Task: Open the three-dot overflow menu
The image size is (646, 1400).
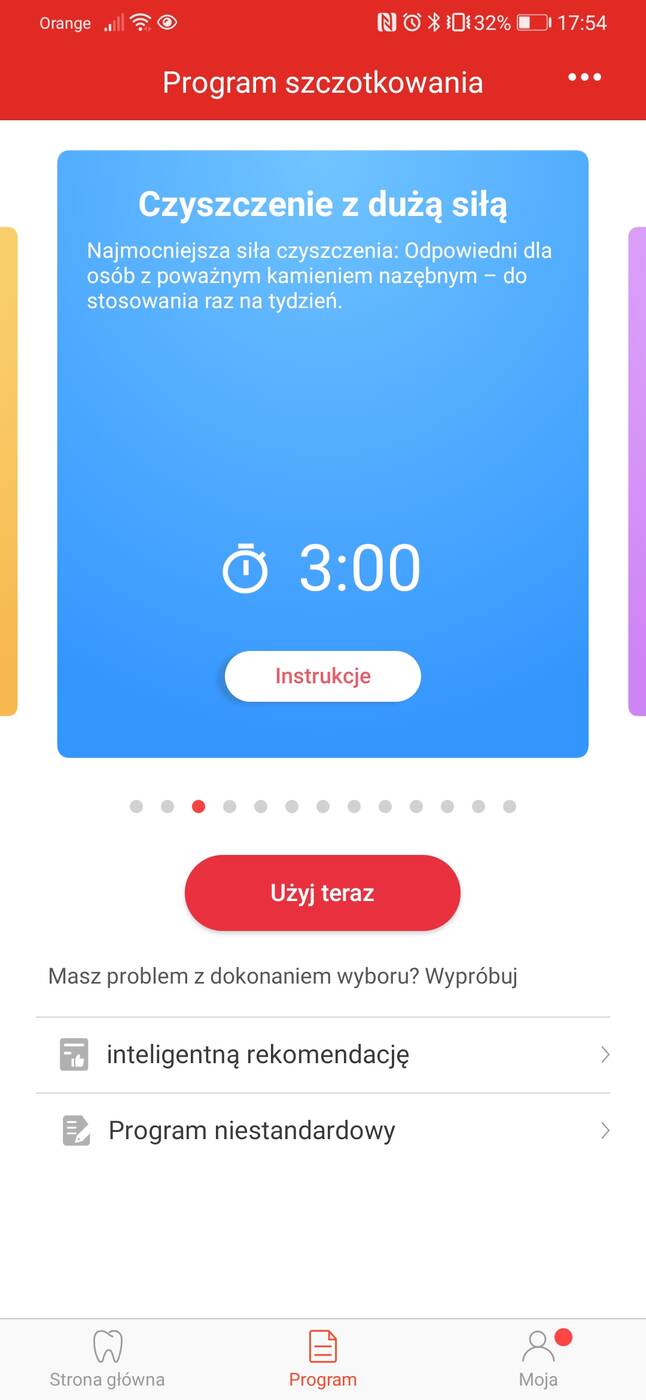Action: [x=584, y=78]
